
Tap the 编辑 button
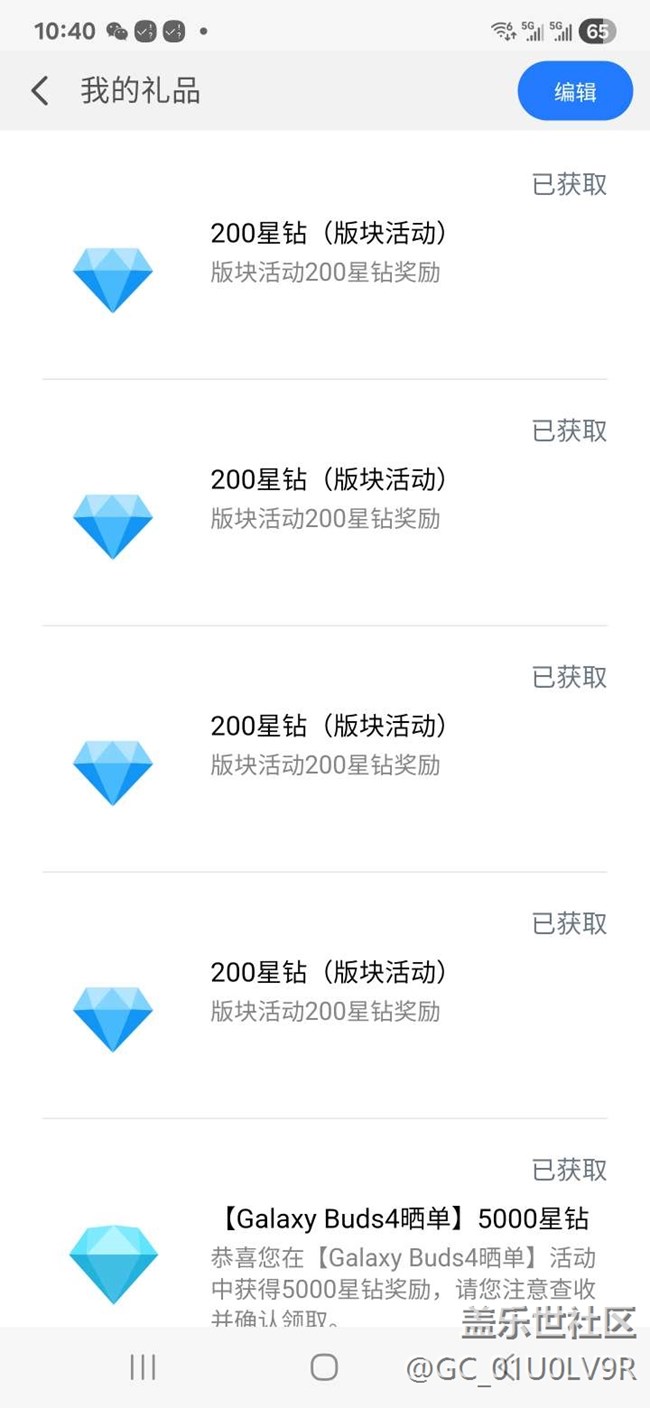[x=575, y=92]
